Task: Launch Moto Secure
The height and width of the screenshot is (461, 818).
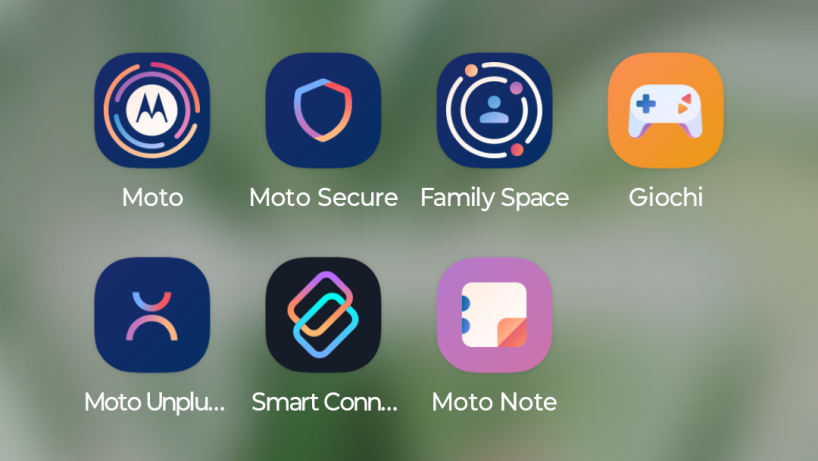Action: (323, 110)
